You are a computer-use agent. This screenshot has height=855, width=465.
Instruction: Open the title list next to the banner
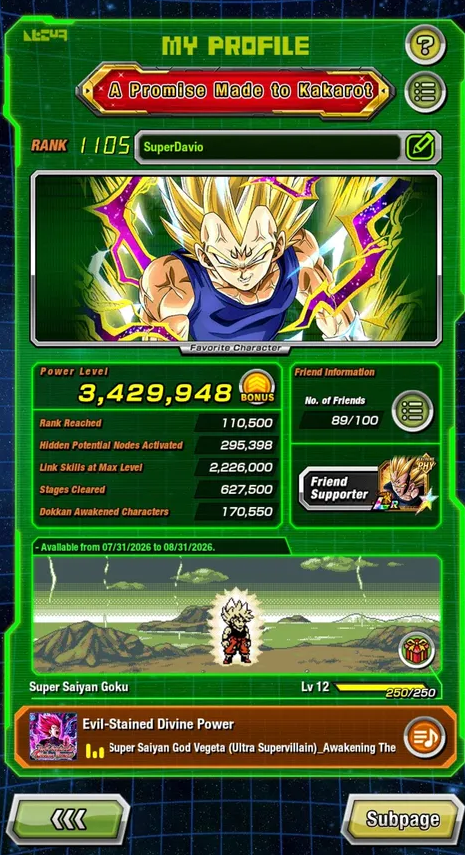click(x=425, y=92)
